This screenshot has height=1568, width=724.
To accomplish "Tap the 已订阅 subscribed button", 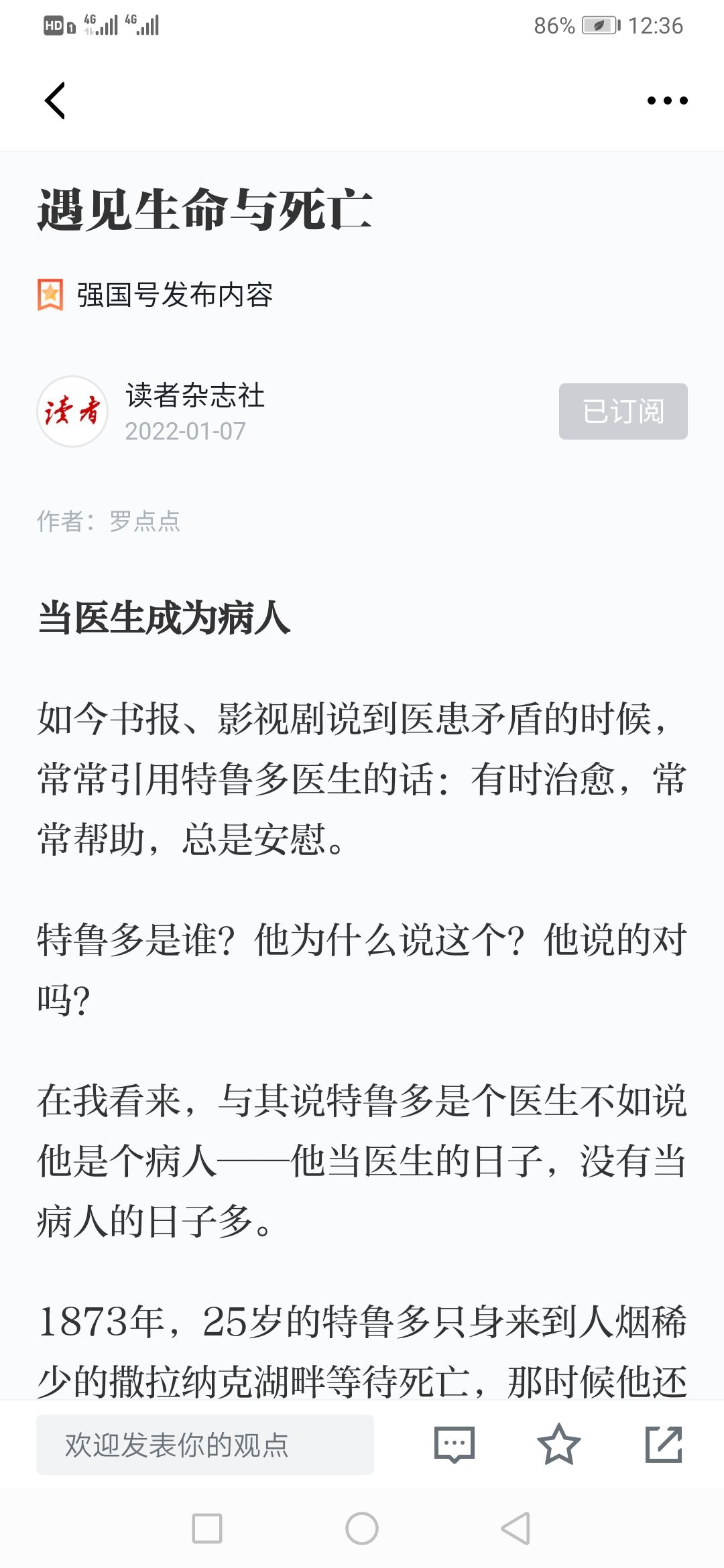I will pyautogui.click(x=623, y=411).
